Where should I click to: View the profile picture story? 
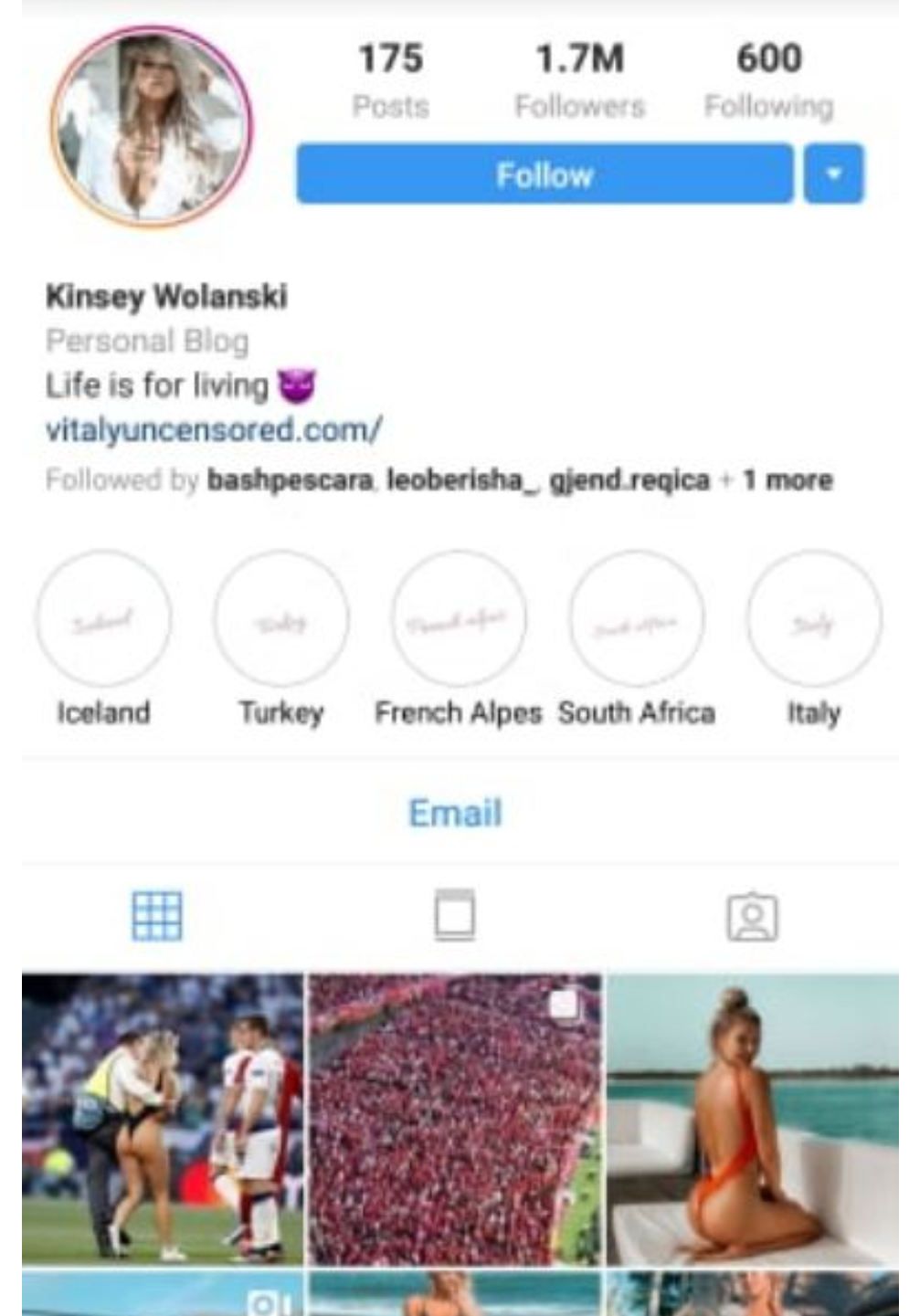coord(151,125)
